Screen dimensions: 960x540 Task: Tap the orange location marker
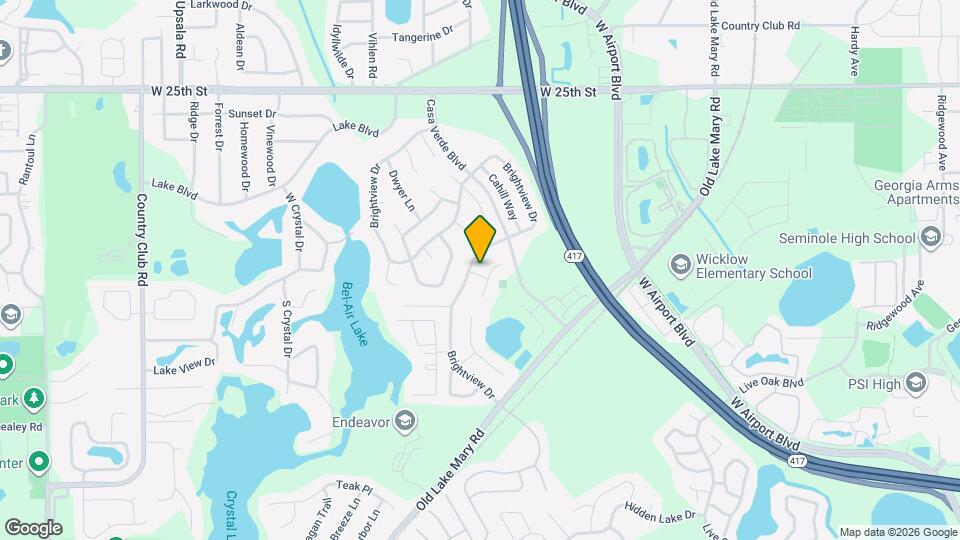481,238
